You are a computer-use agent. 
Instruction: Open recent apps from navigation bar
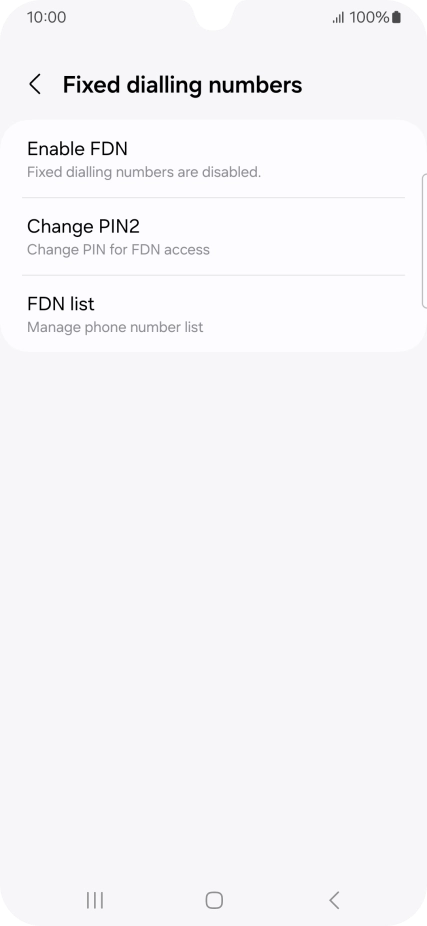(94, 900)
